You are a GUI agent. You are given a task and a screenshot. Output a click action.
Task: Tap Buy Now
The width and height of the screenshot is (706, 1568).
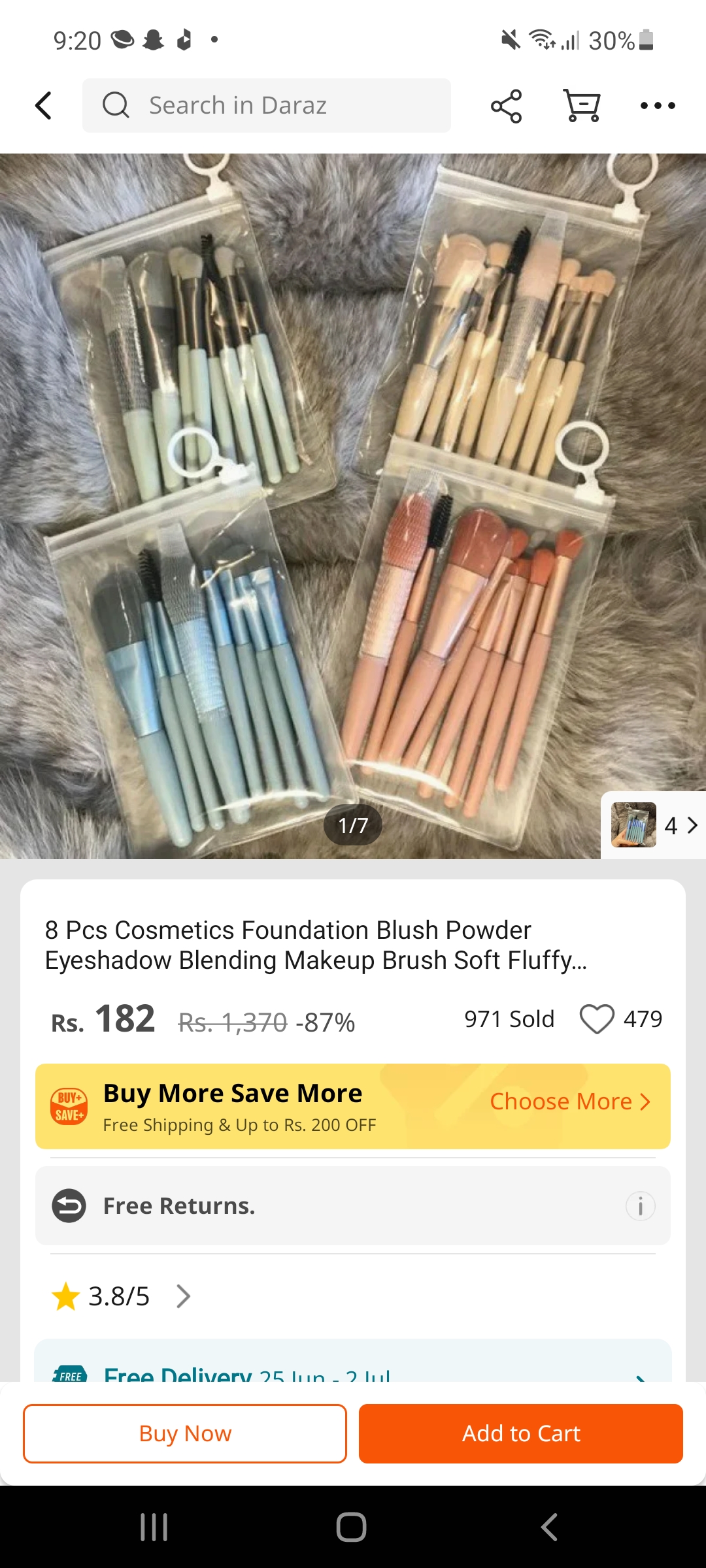(x=185, y=1433)
